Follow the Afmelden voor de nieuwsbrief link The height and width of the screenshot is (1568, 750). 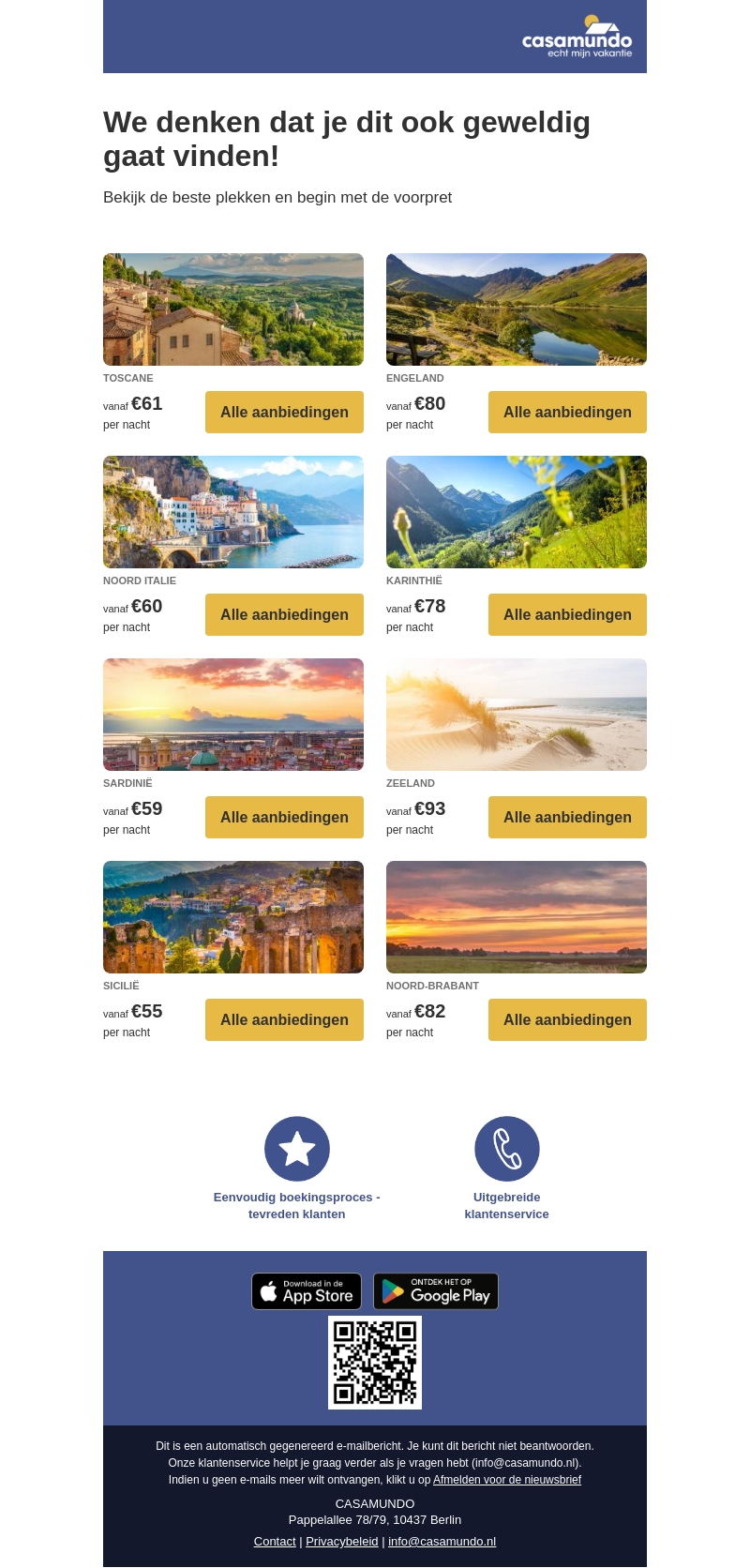506,1480
